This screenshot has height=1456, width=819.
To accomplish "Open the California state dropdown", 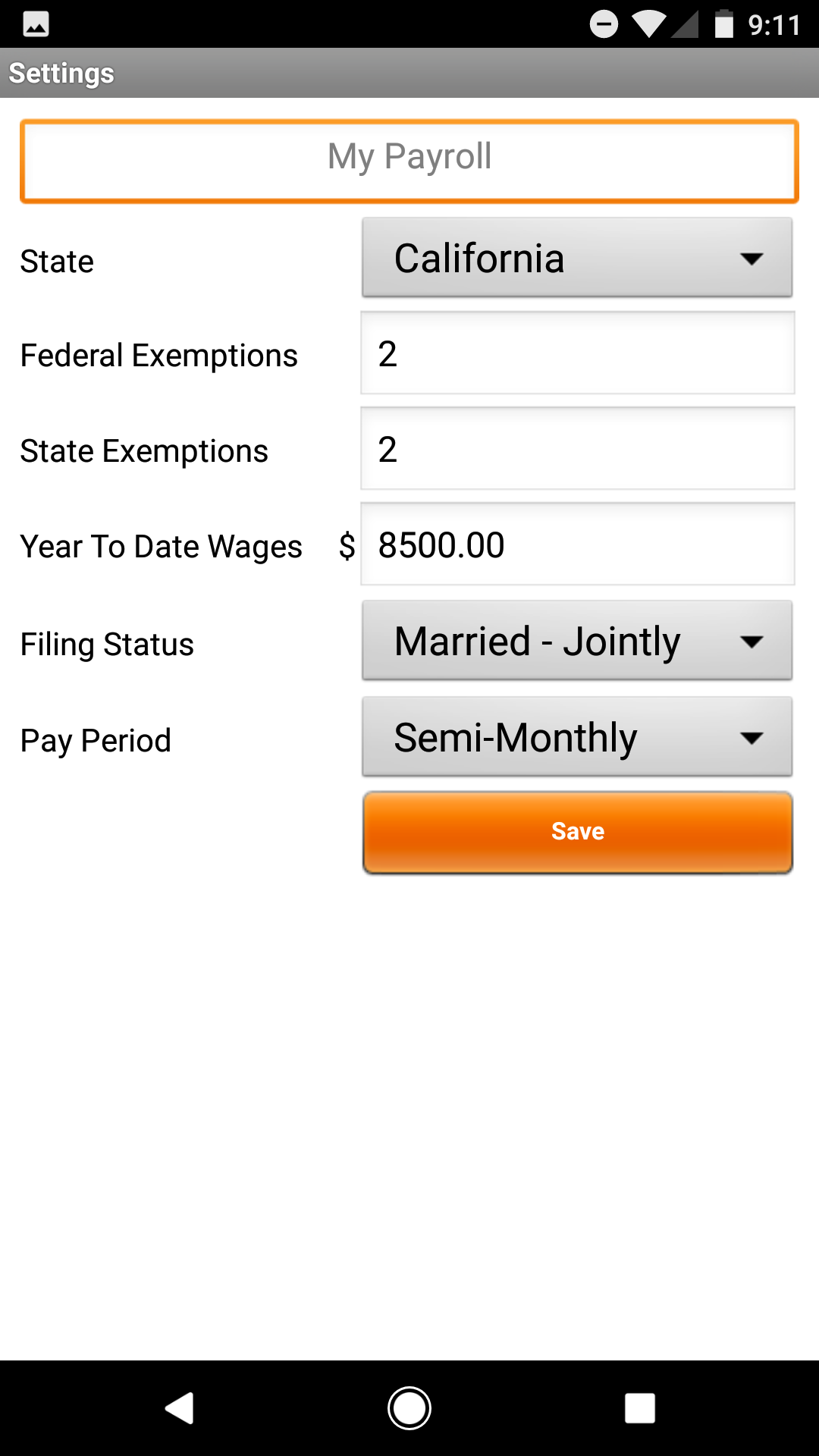I will [x=576, y=258].
